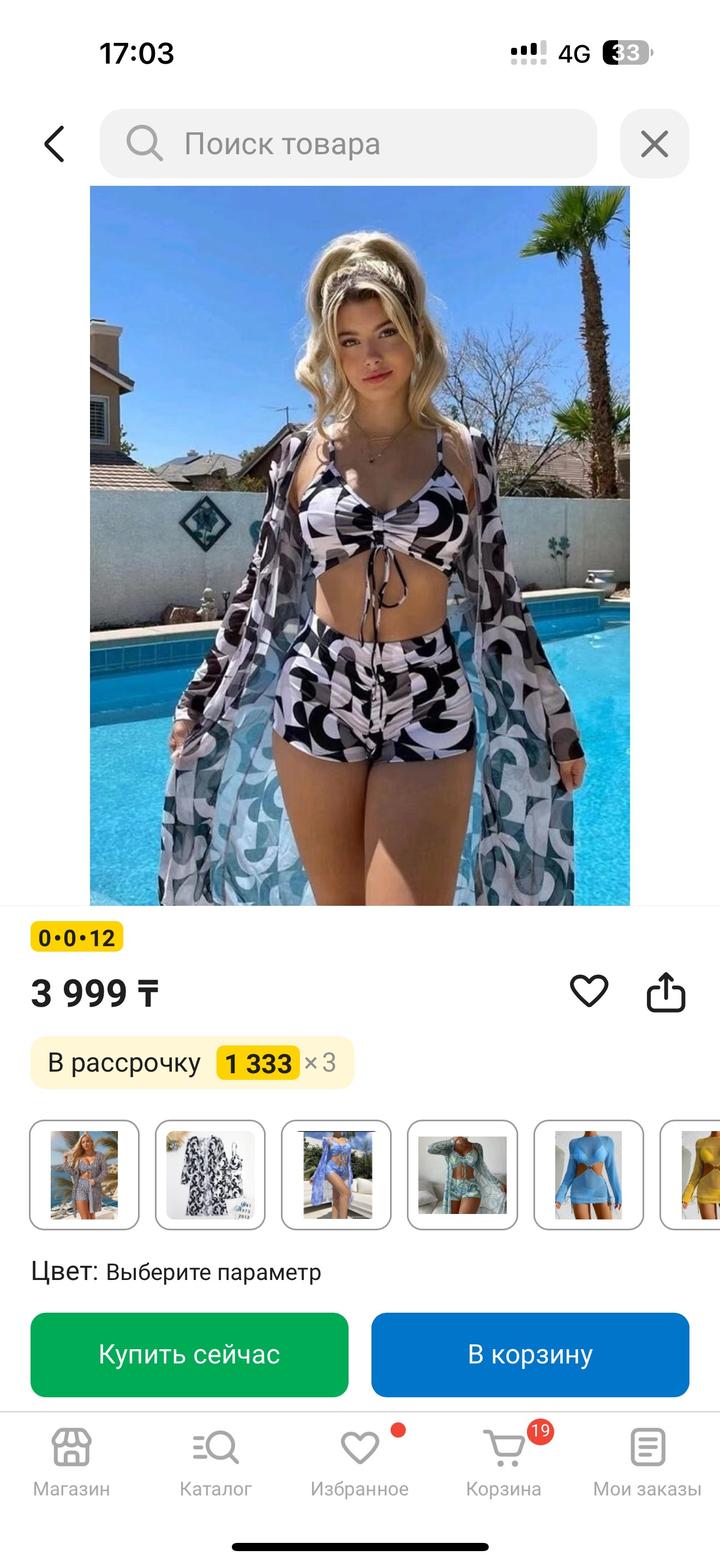This screenshot has width=720, height=1564.
Task: Open the Каталог tab
Action: pos(215,1462)
